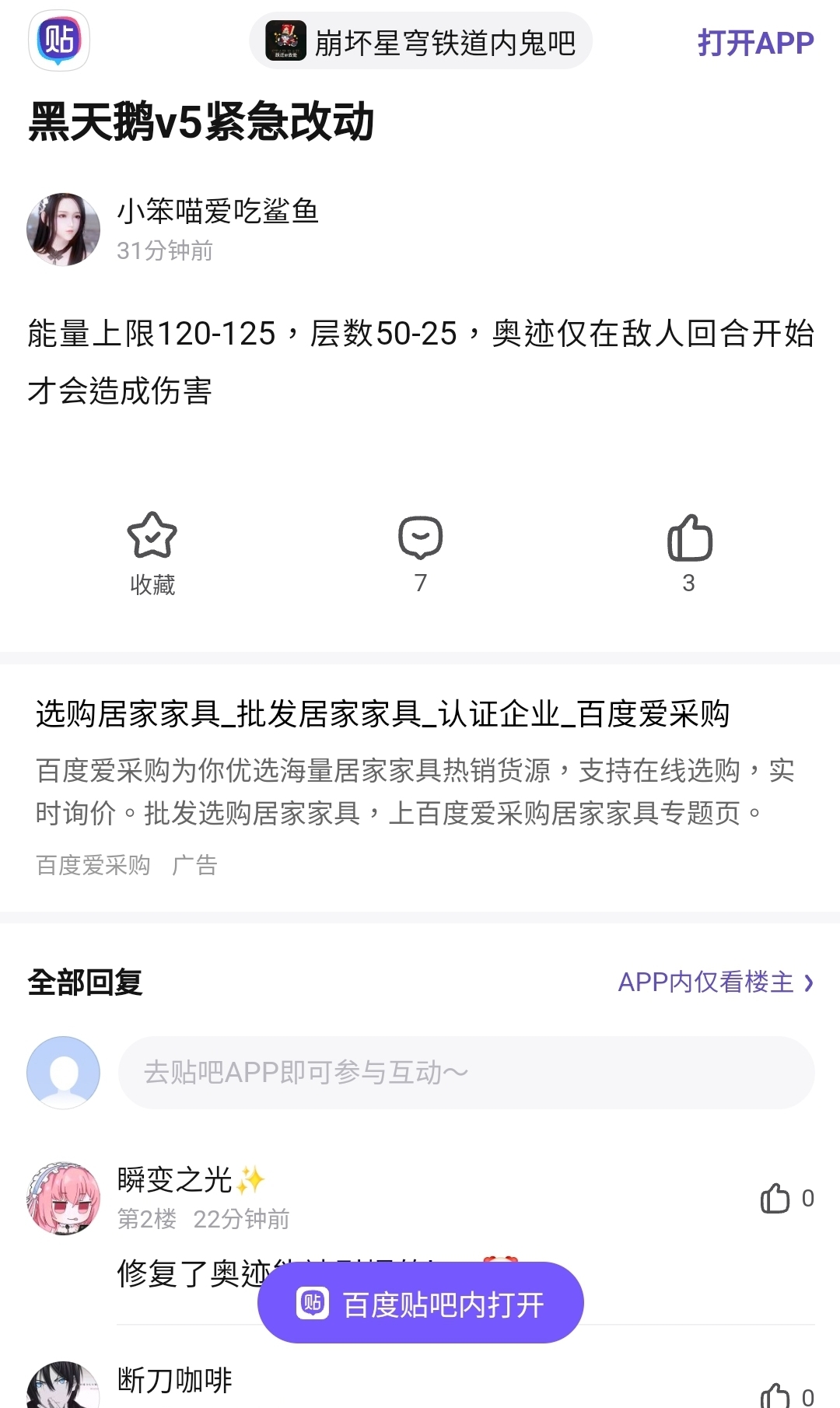Tap the Tieba logo icon

(59, 40)
